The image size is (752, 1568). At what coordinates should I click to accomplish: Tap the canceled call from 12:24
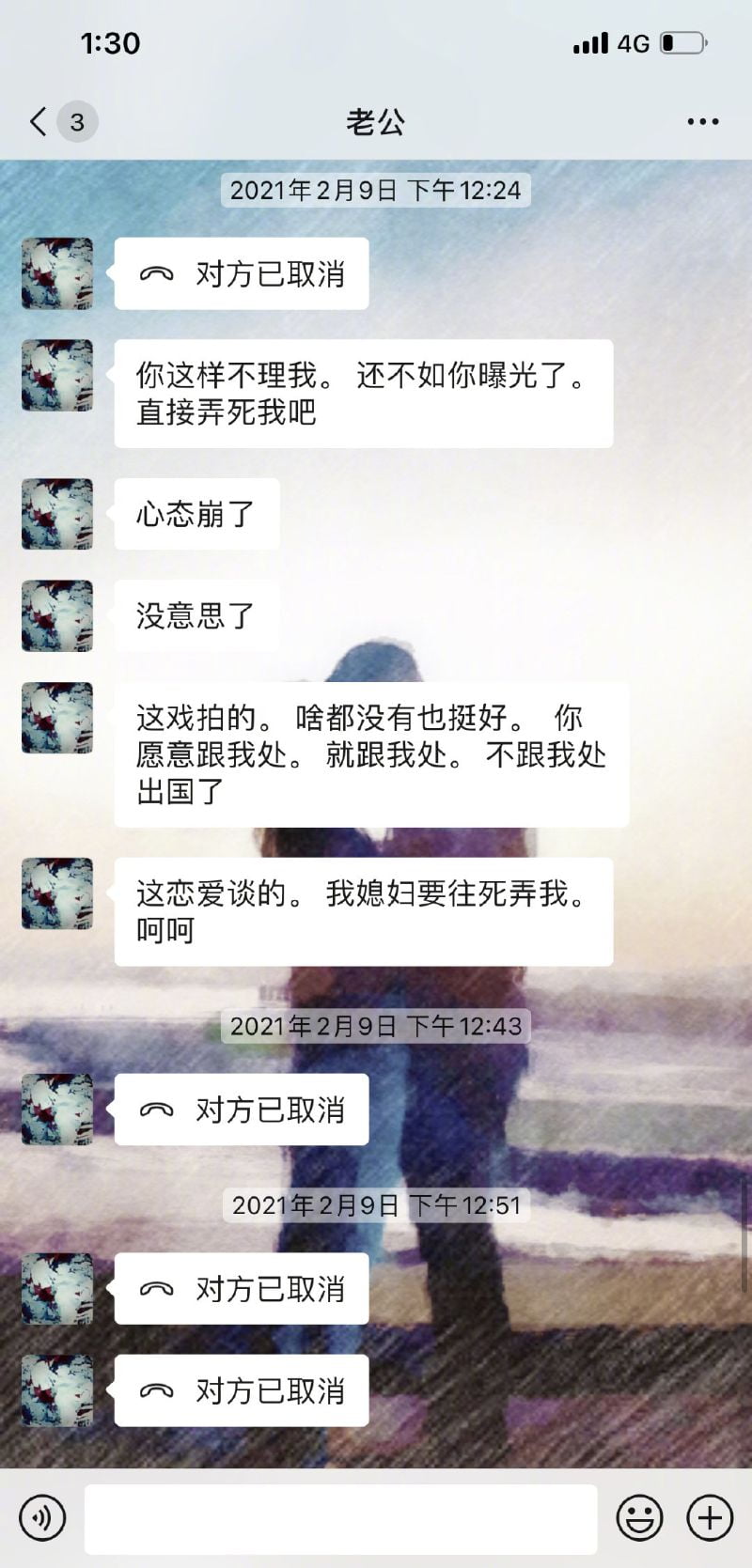tap(242, 274)
